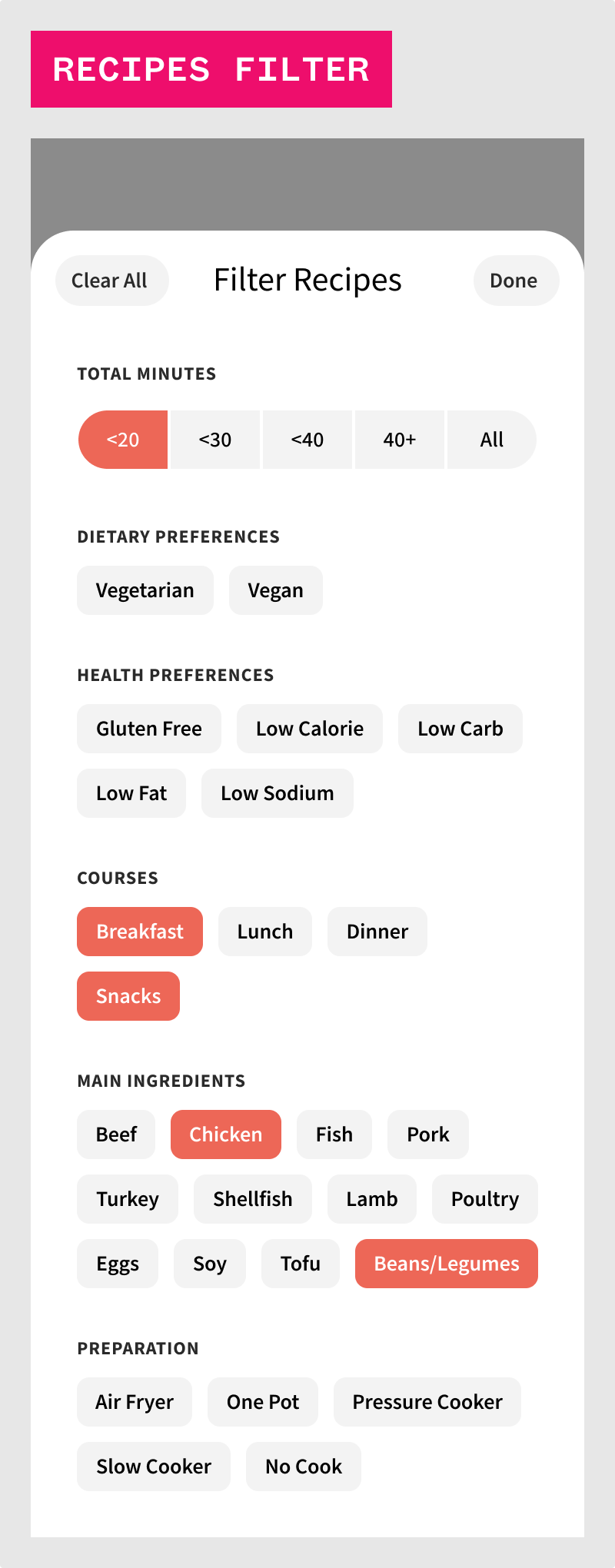
Task: Remove the Snacks course filter
Action: pyautogui.click(x=128, y=996)
